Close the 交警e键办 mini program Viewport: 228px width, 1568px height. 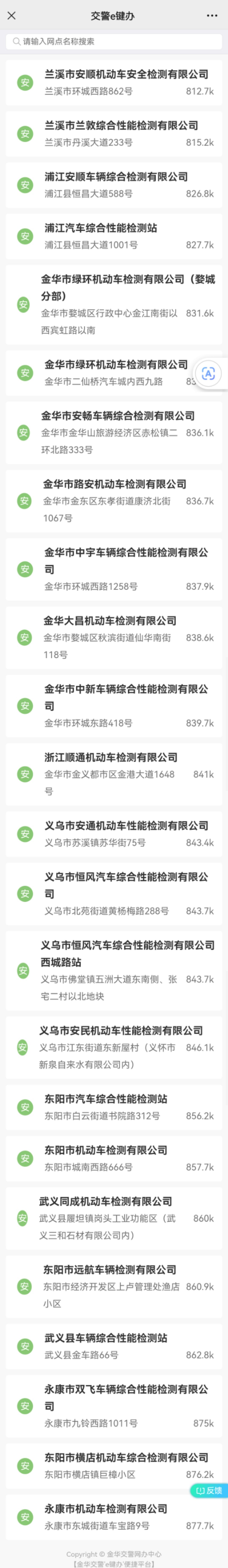pyautogui.click(x=12, y=15)
